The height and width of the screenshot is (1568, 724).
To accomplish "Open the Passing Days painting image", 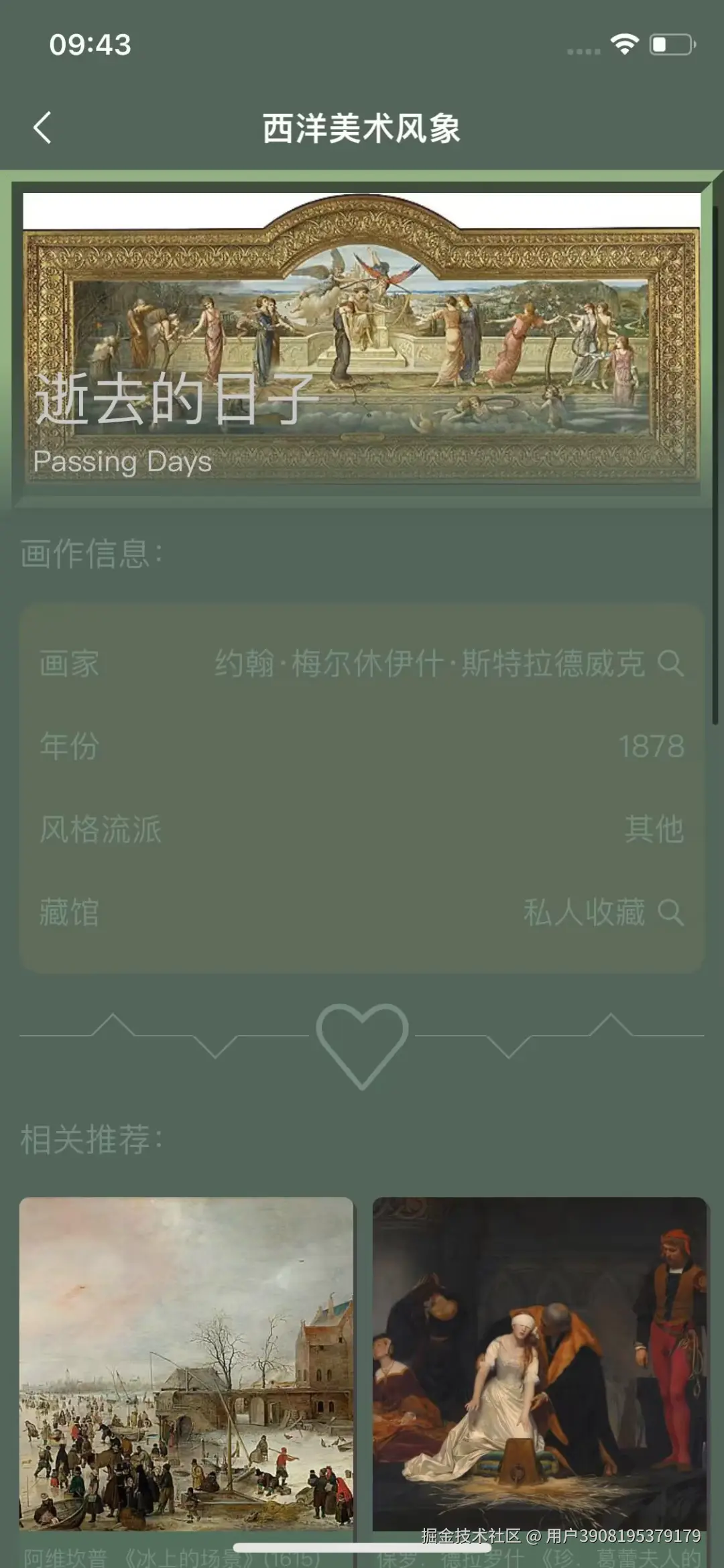I will tap(362, 339).
